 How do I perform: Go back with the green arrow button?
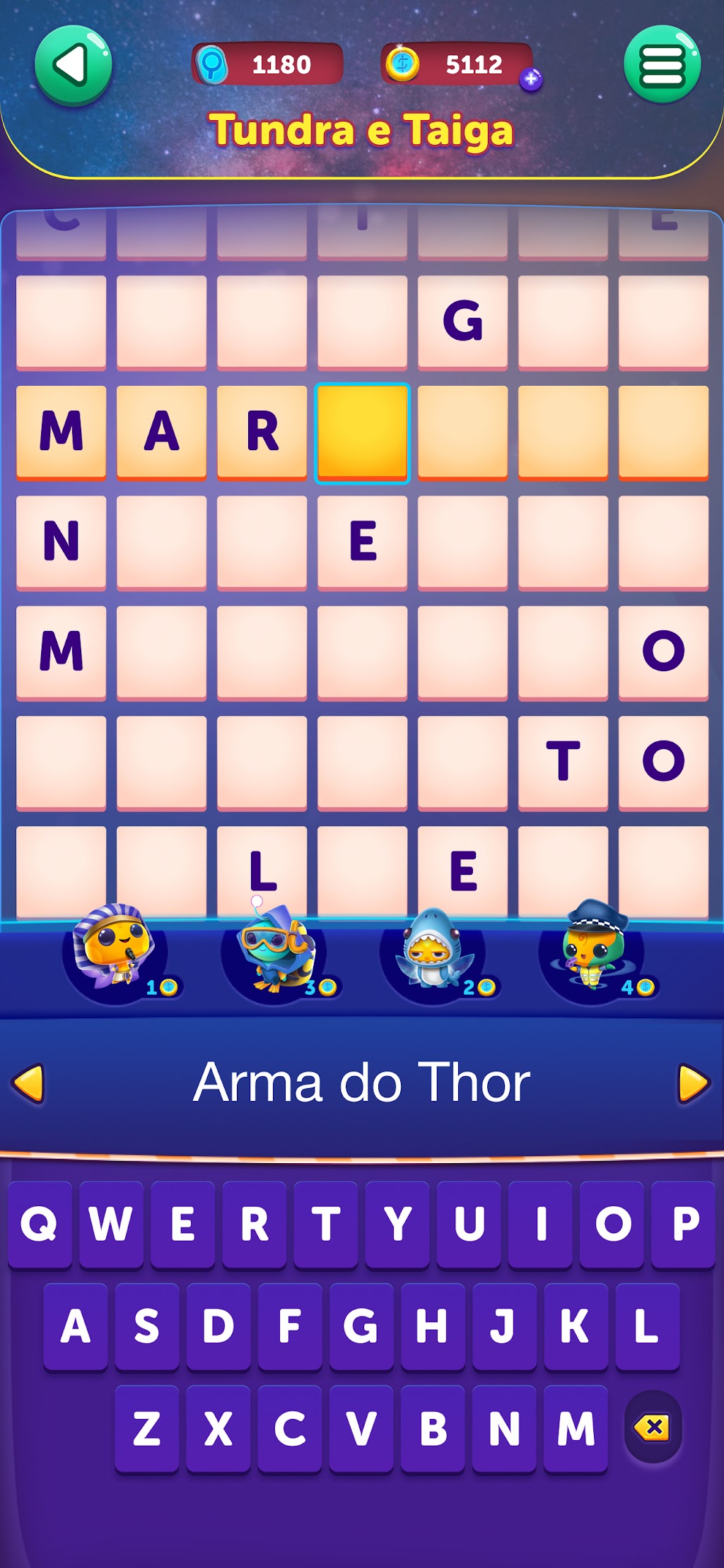click(74, 66)
